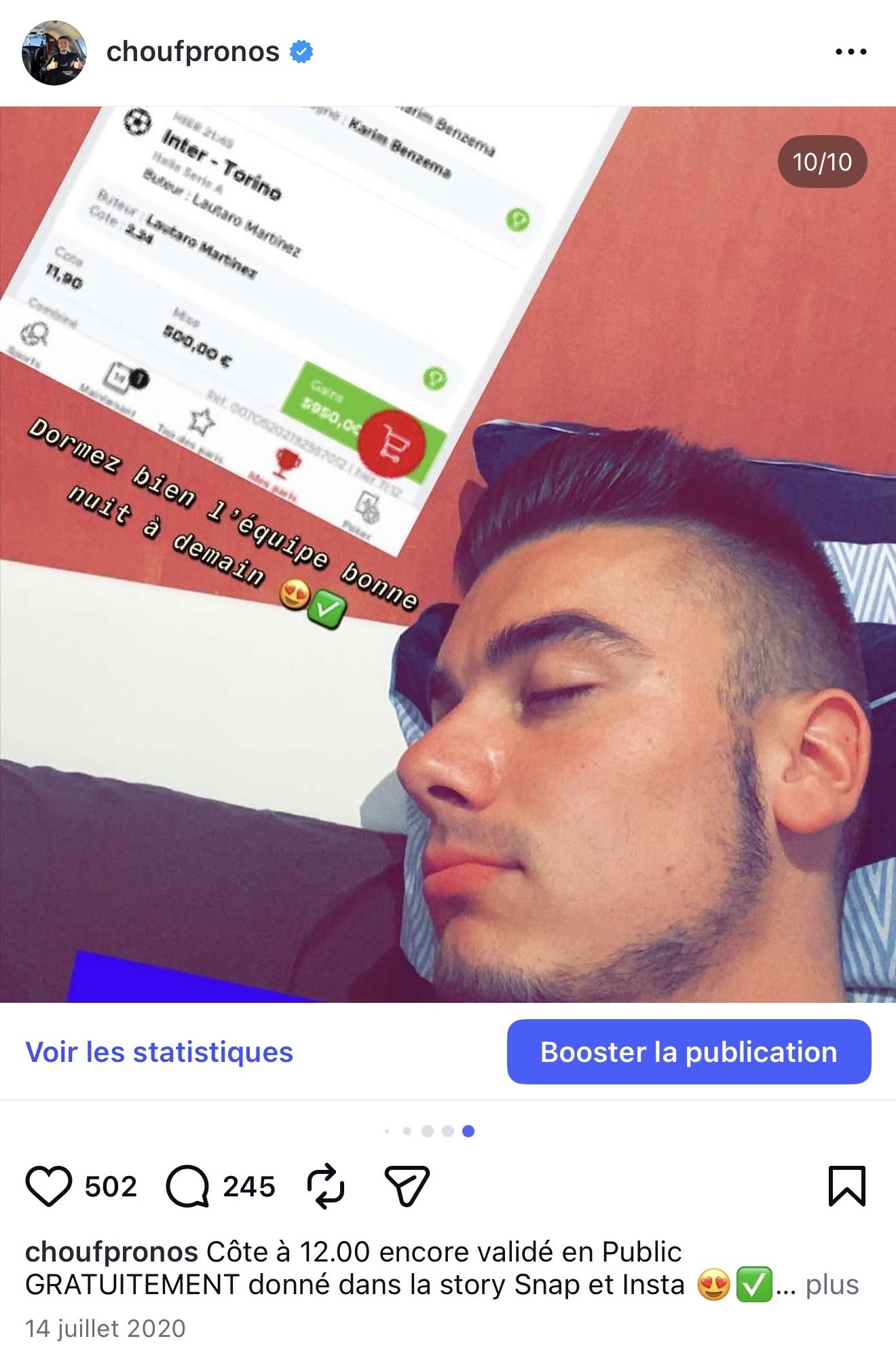Open the choufpronos profile picture
Image resolution: width=896 pixels, height=1360 pixels.
tap(54, 52)
